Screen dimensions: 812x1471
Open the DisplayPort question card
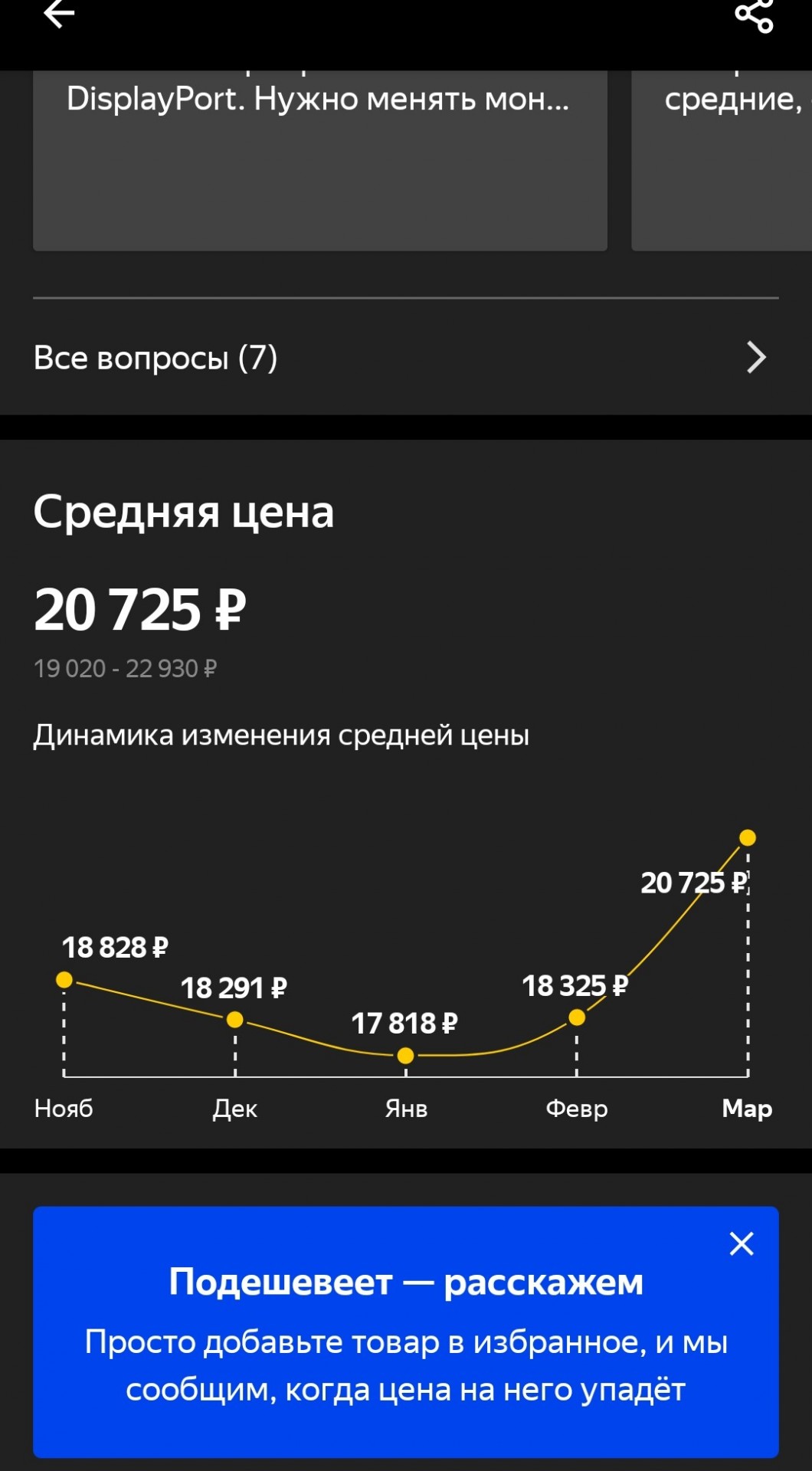coord(320,161)
